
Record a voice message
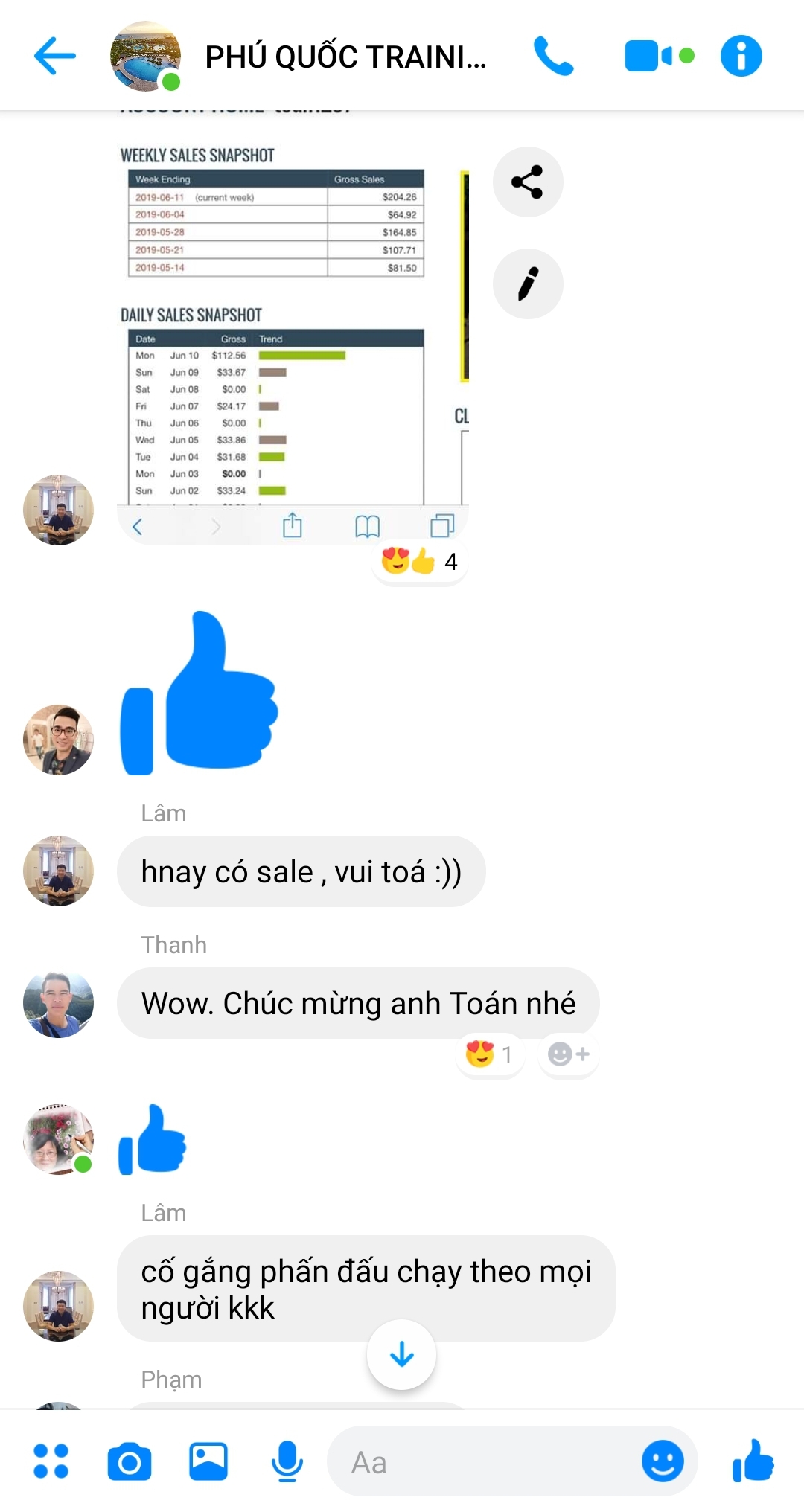tap(287, 1461)
